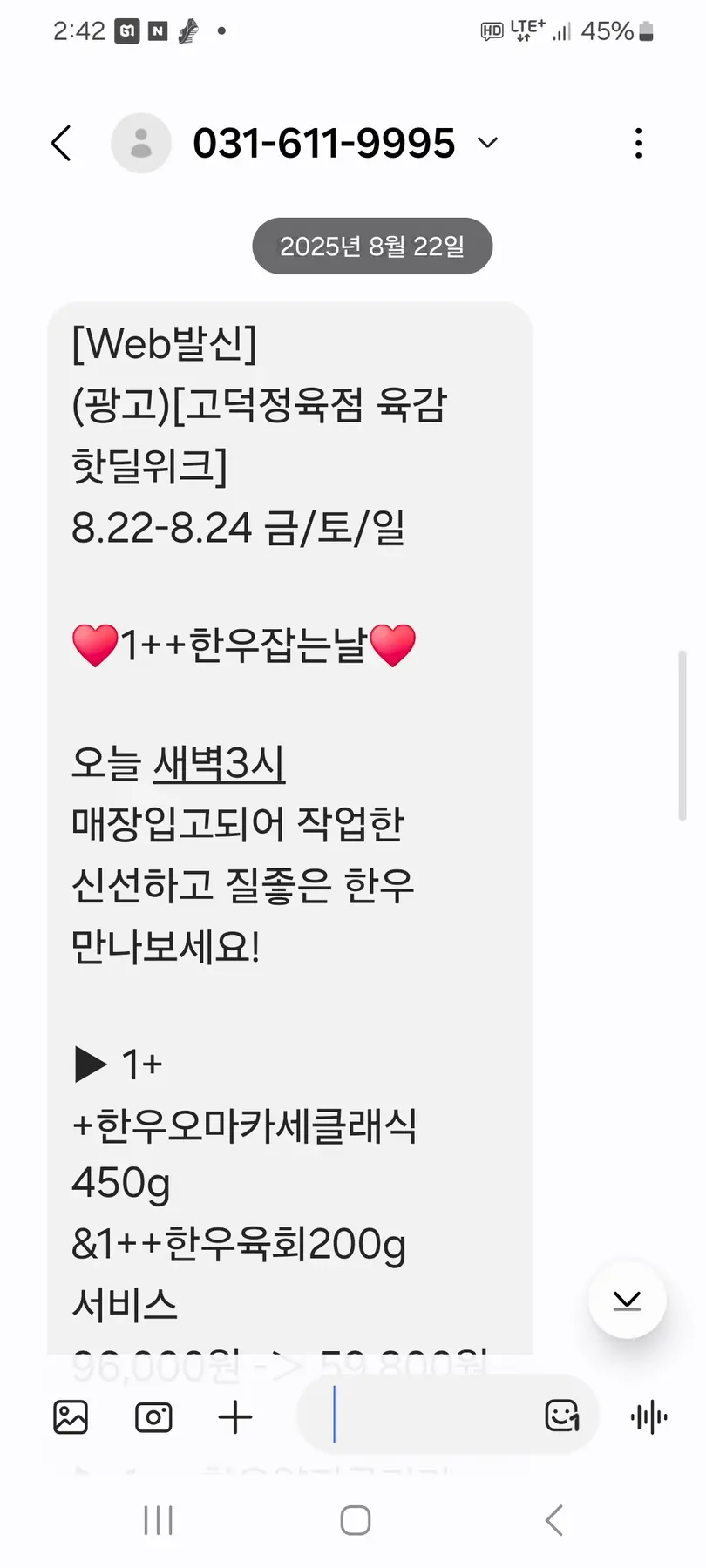Open the system recent apps view
The image size is (706, 1568).
coord(158,1521)
